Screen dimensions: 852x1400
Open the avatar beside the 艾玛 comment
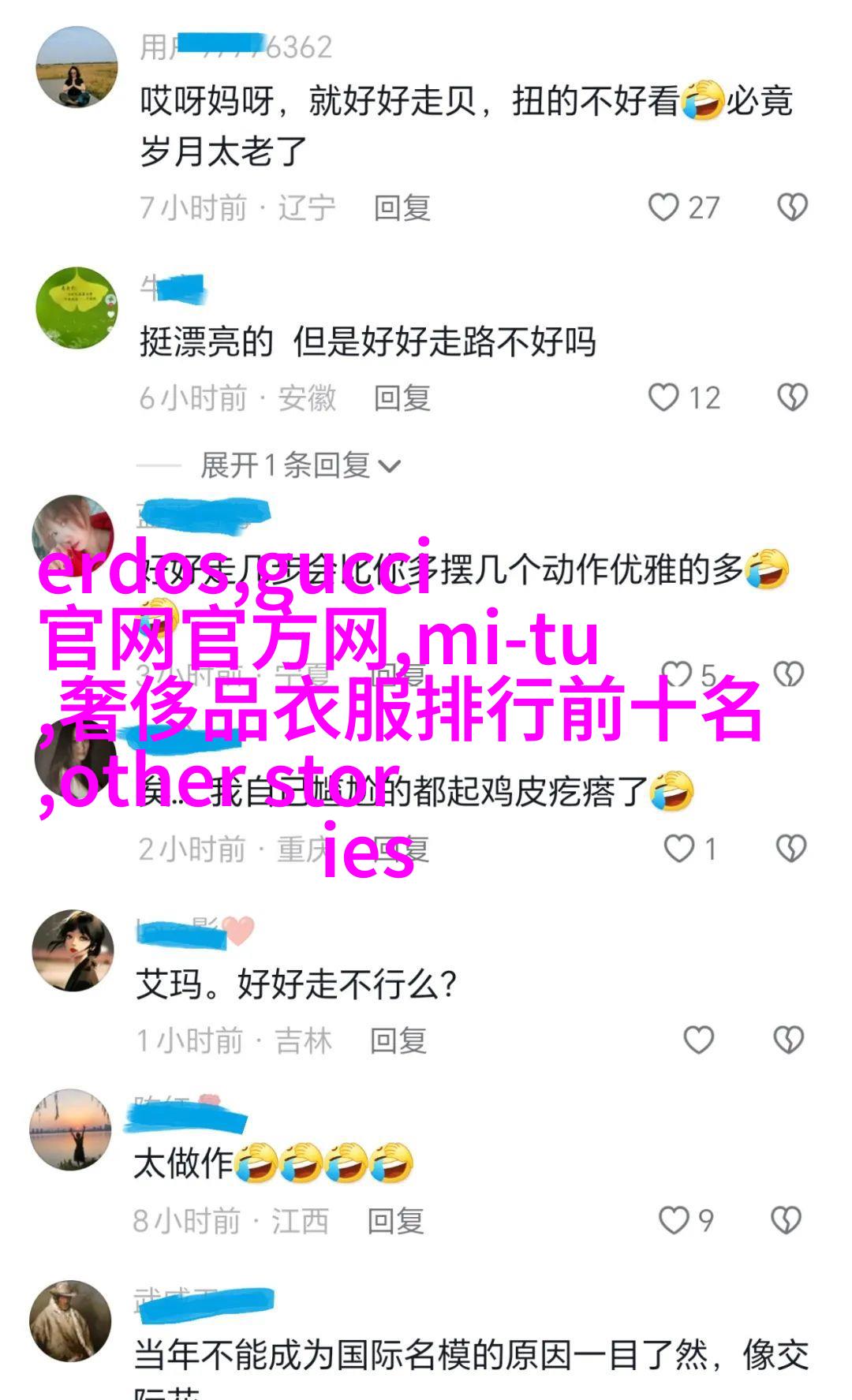tap(73, 950)
